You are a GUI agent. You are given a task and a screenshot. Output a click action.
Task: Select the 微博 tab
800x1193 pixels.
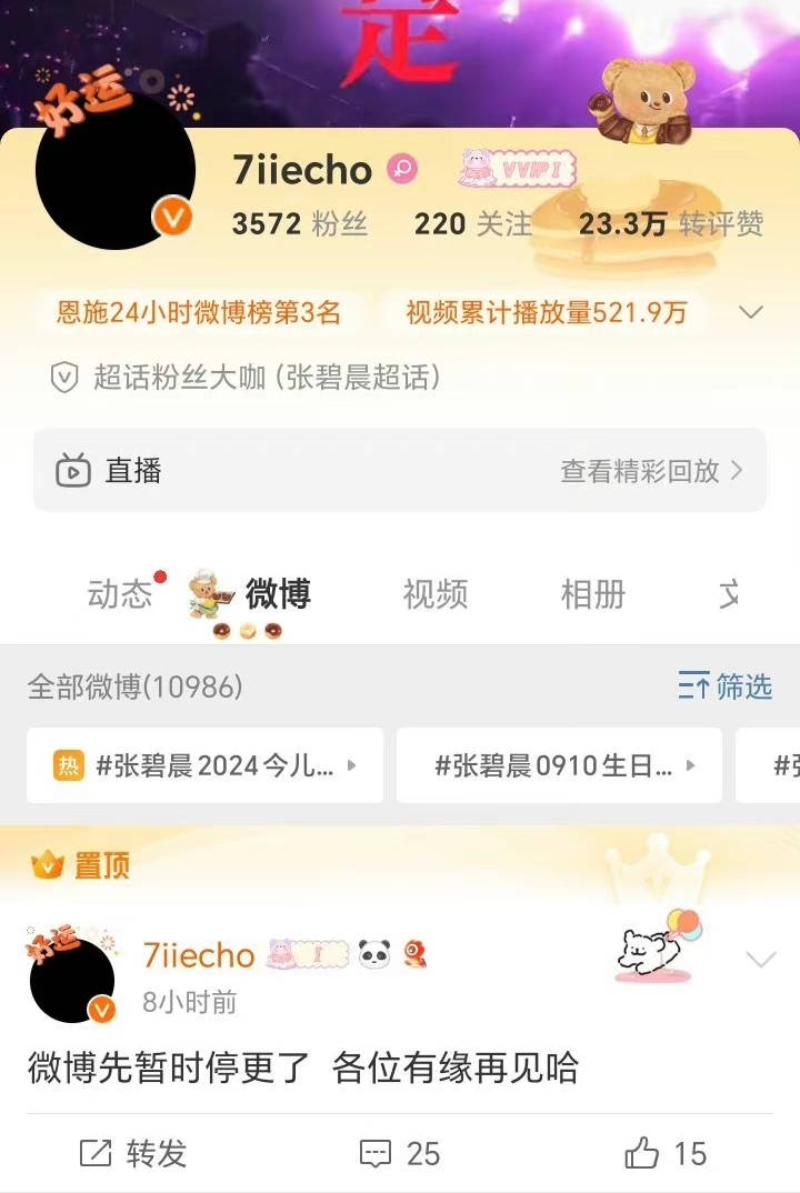[x=278, y=594]
